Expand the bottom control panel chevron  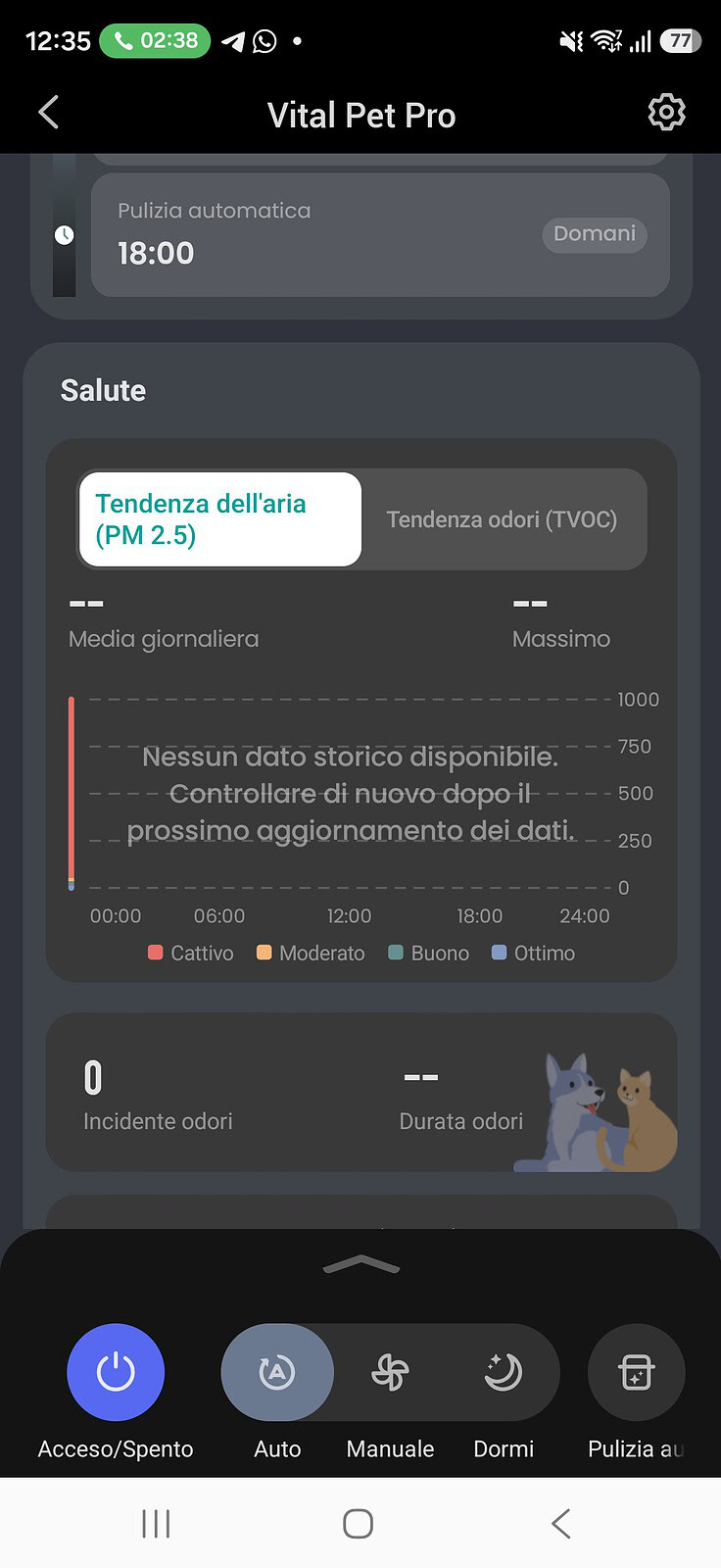click(x=361, y=1265)
